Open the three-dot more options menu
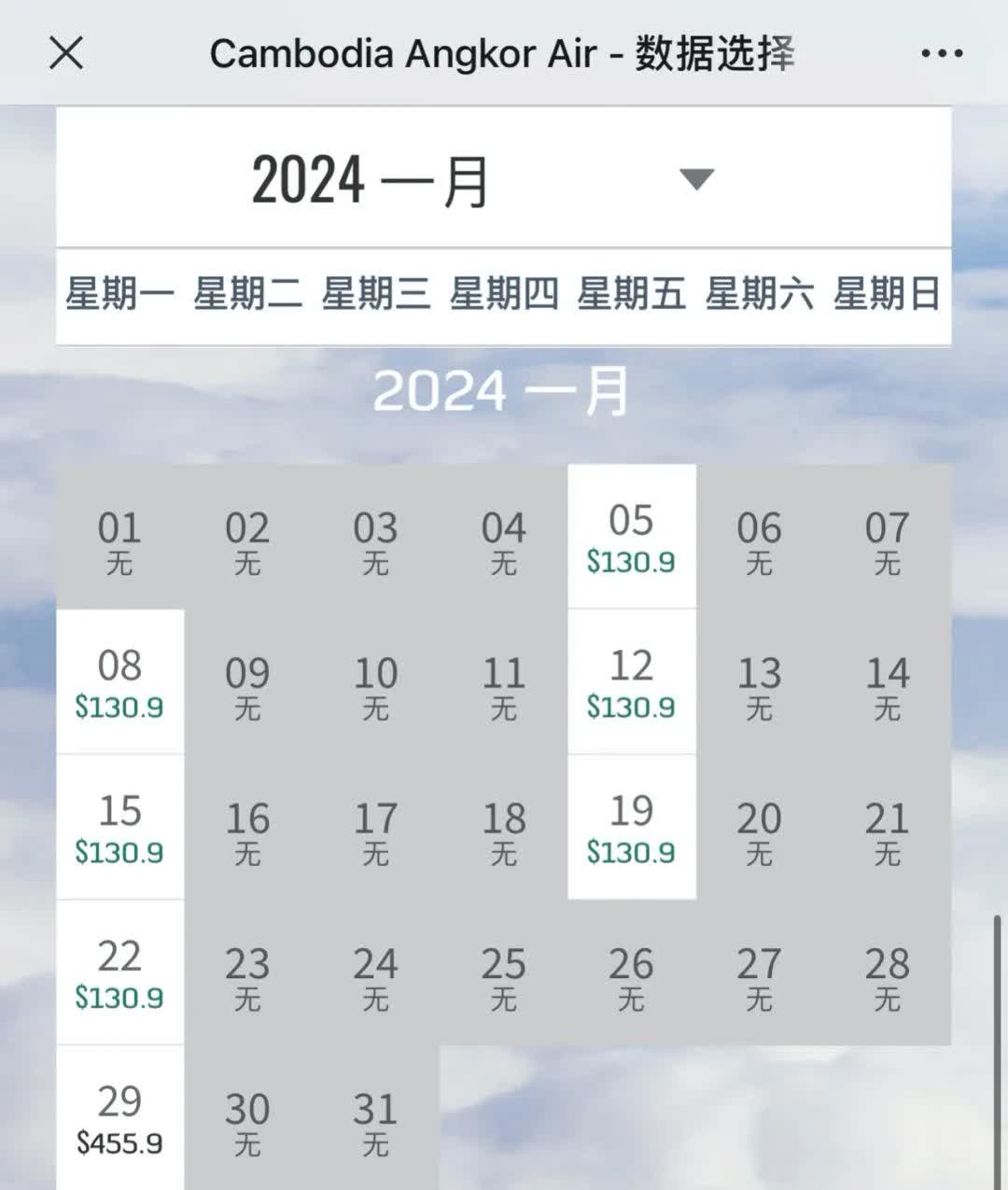This screenshot has width=1008, height=1190. [941, 53]
